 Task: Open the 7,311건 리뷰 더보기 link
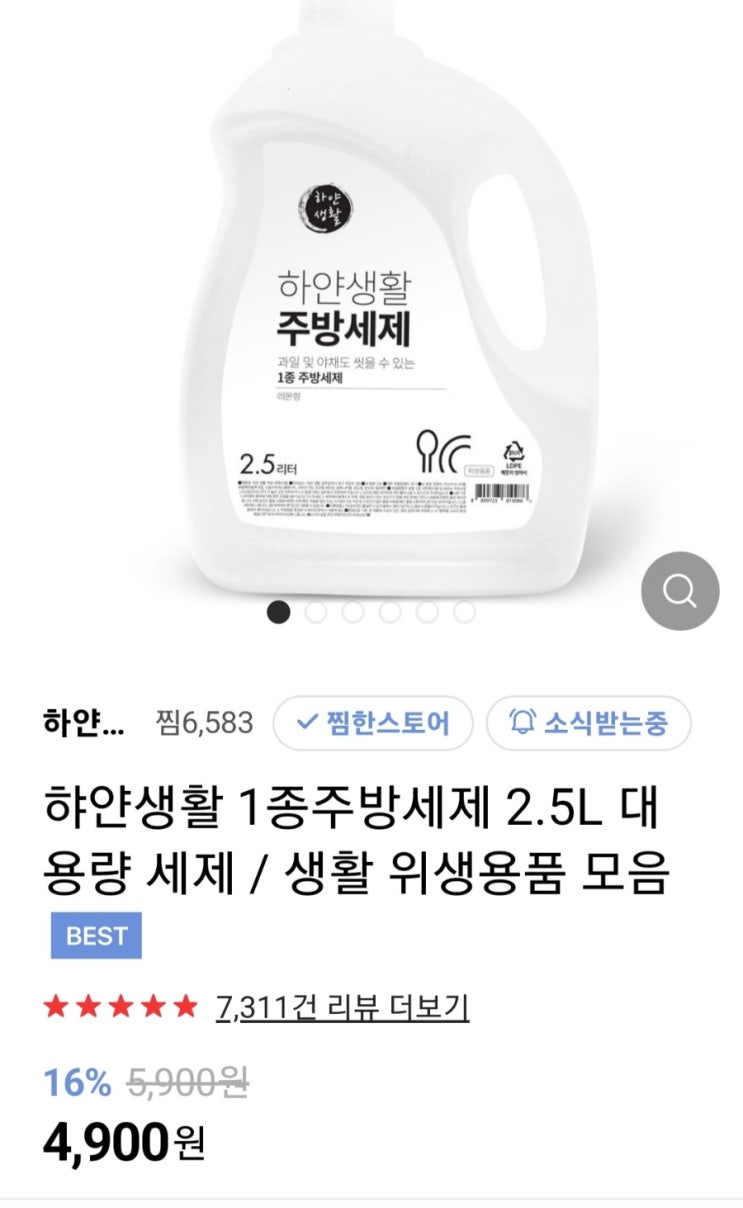[x=342, y=1007]
